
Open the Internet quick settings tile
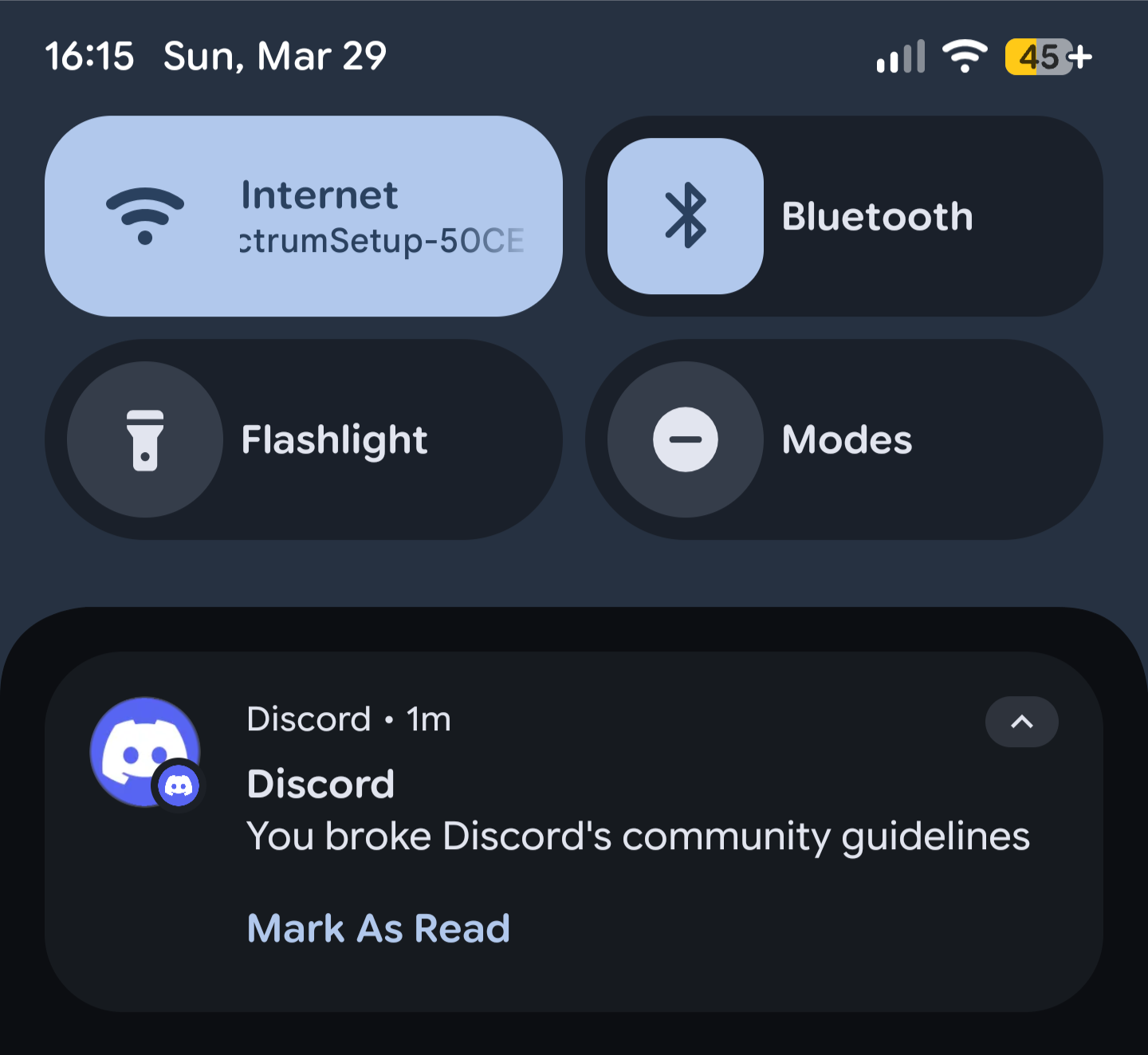(303, 216)
